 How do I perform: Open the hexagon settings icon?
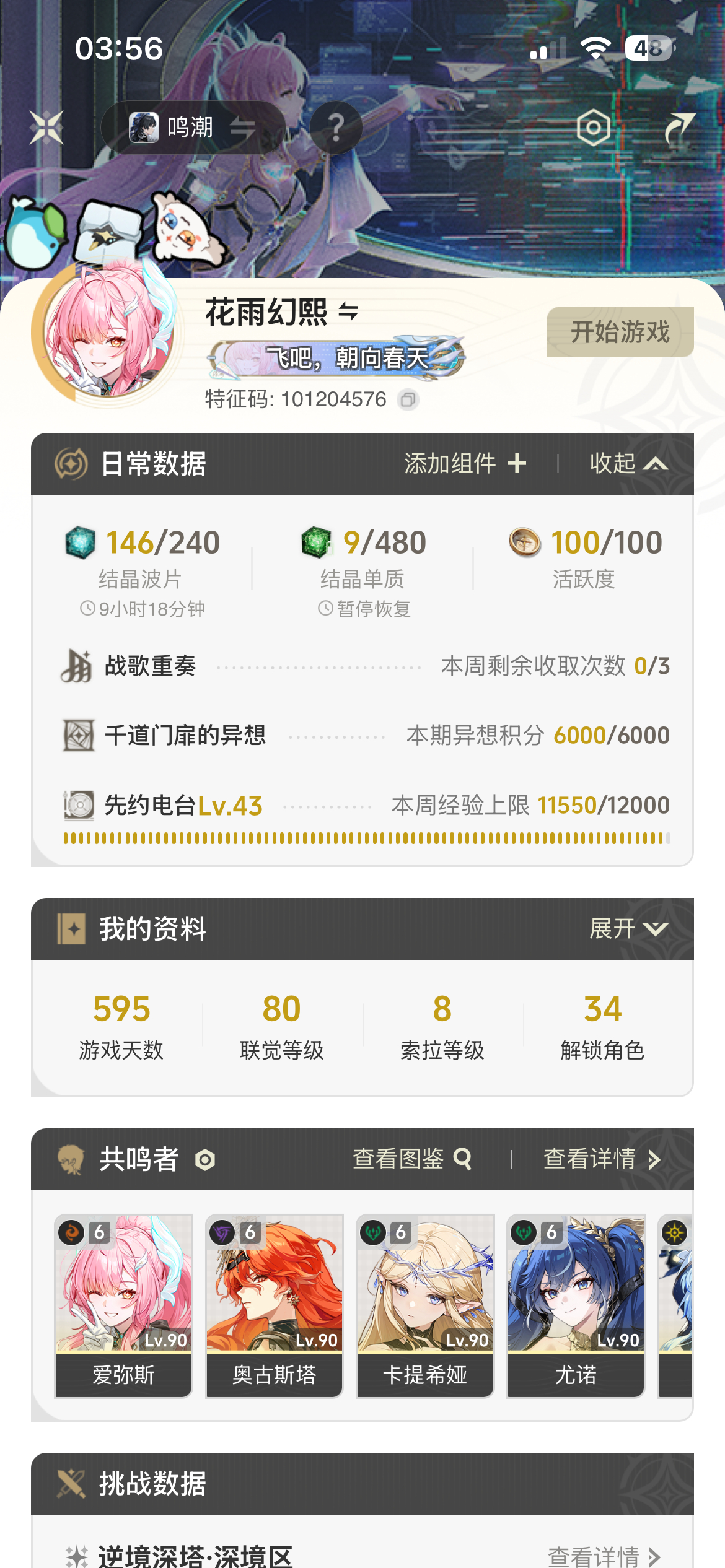tap(593, 128)
